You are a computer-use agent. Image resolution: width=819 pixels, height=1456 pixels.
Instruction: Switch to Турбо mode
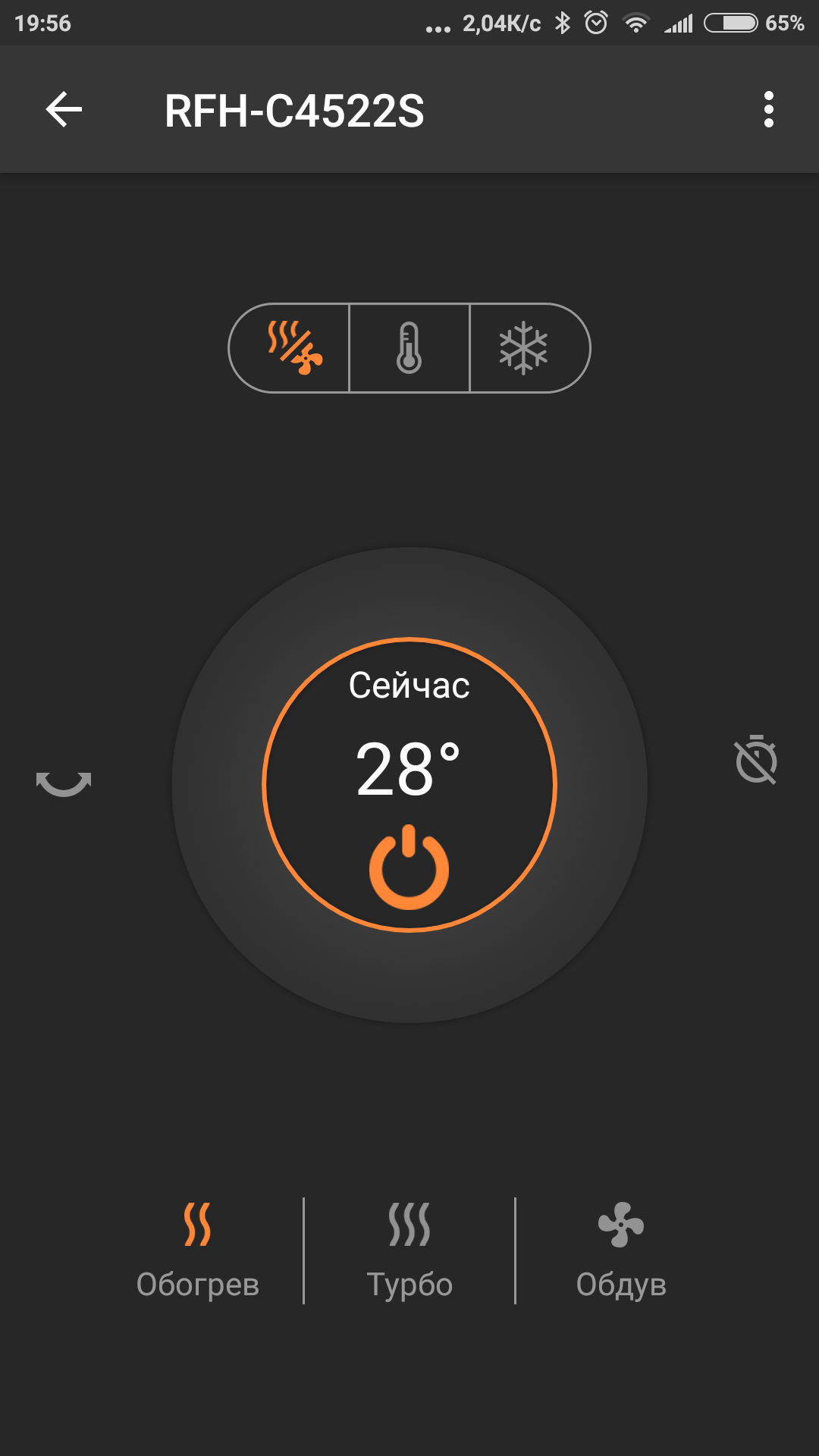(x=409, y=1250)
